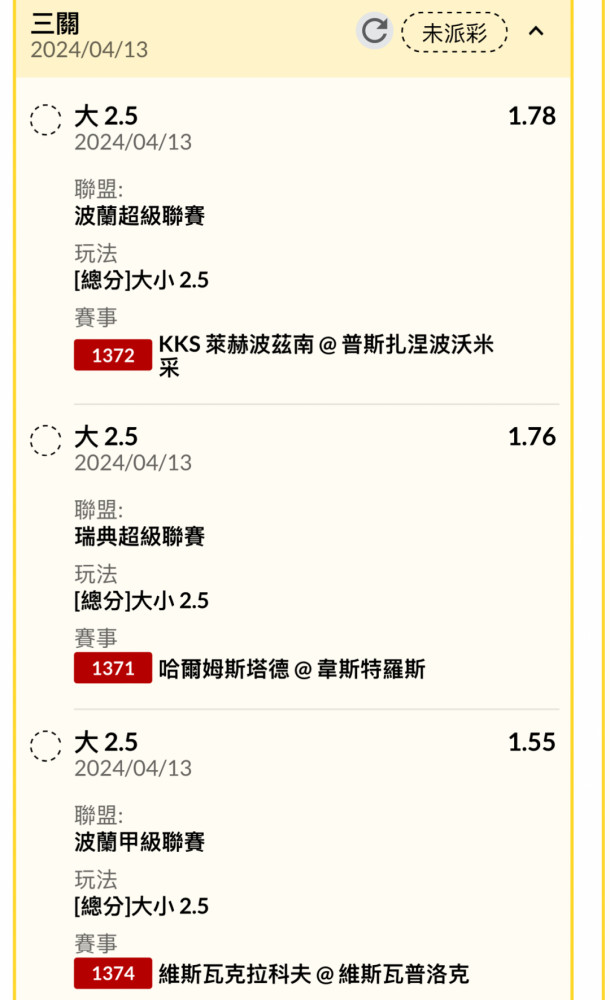Tap the refresh icon beside 未派彩
This screenshot has height=1000, width=610.
pyautogui.click(x=374, y=31)
